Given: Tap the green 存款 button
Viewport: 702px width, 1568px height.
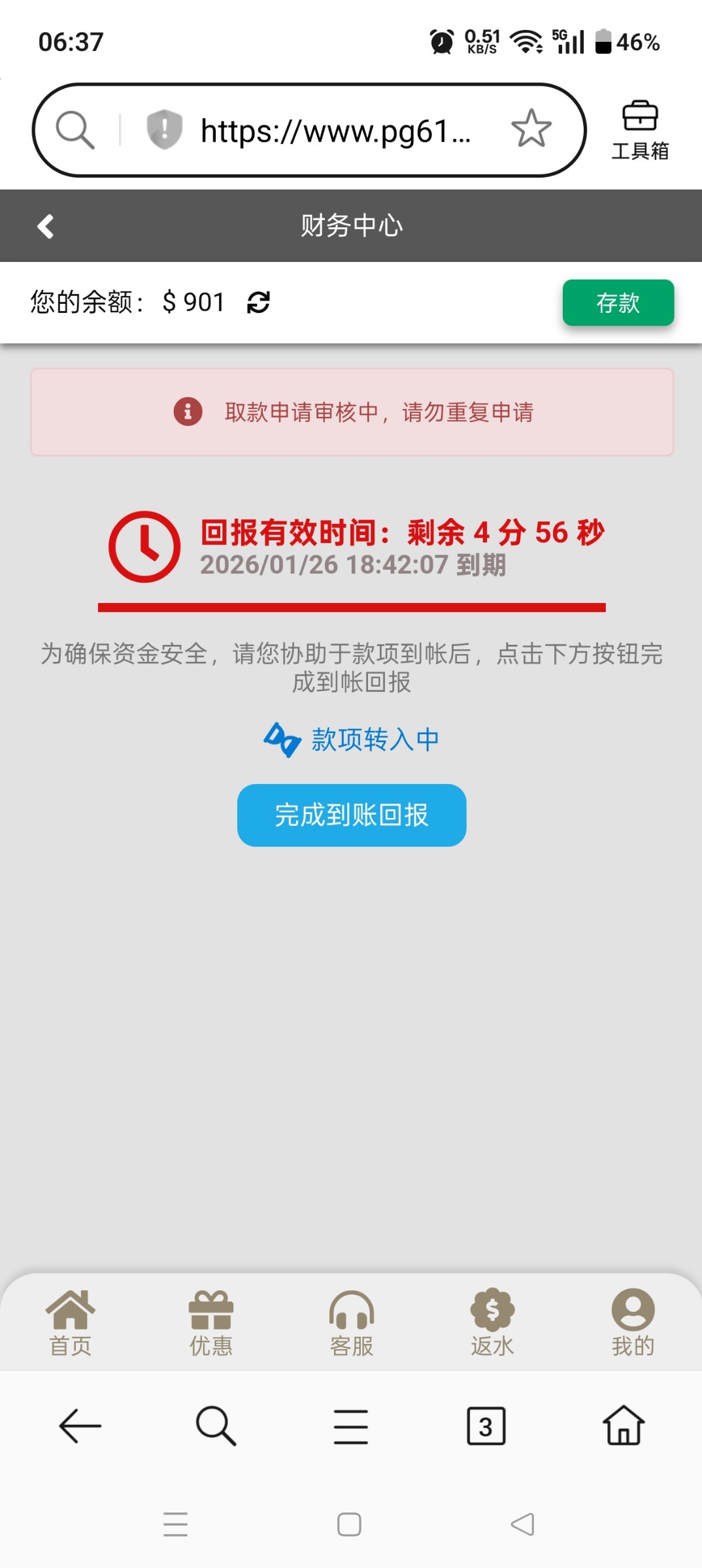Looking at the screenshot, I should coord(618,302).
